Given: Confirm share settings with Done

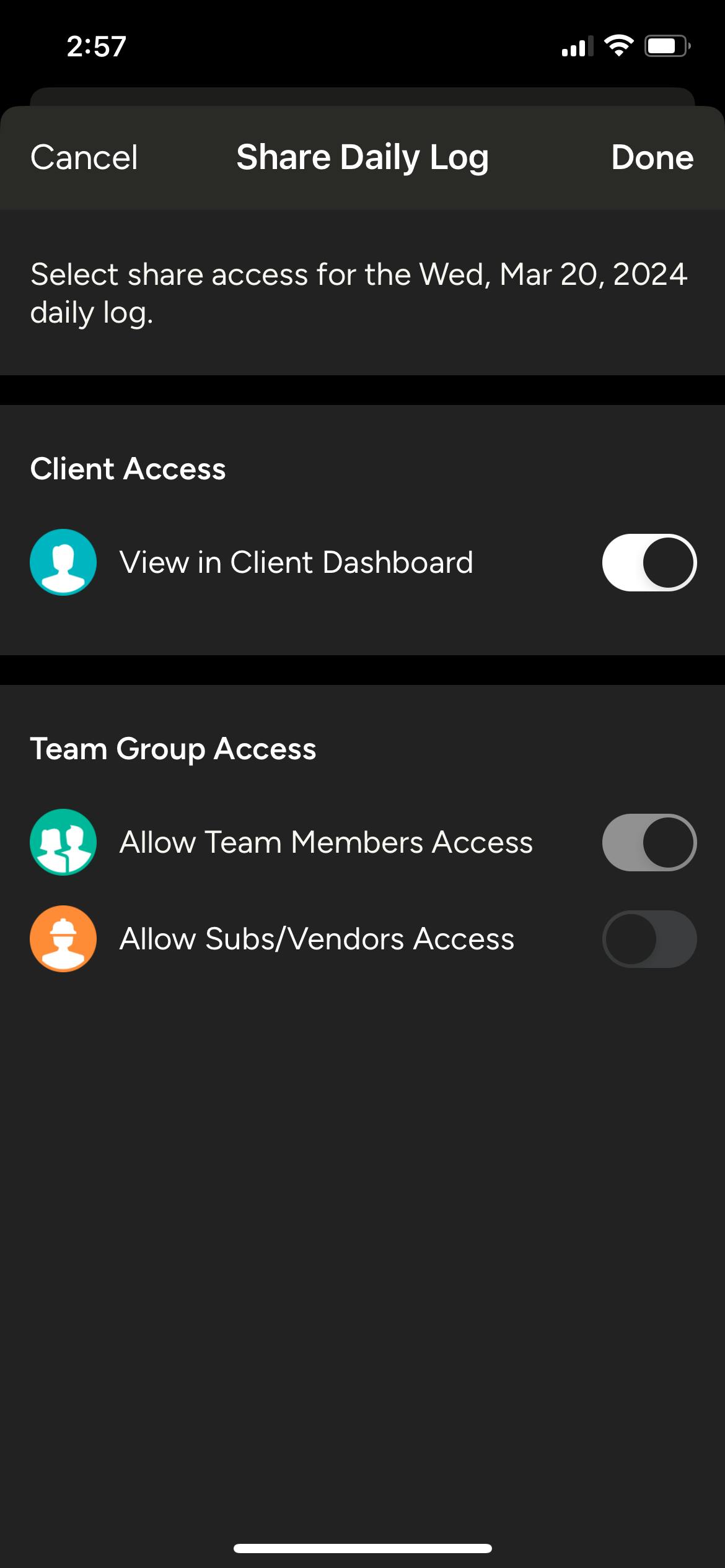Looking at the screenshot, I should pyautogui.click(x=652, y=157).
